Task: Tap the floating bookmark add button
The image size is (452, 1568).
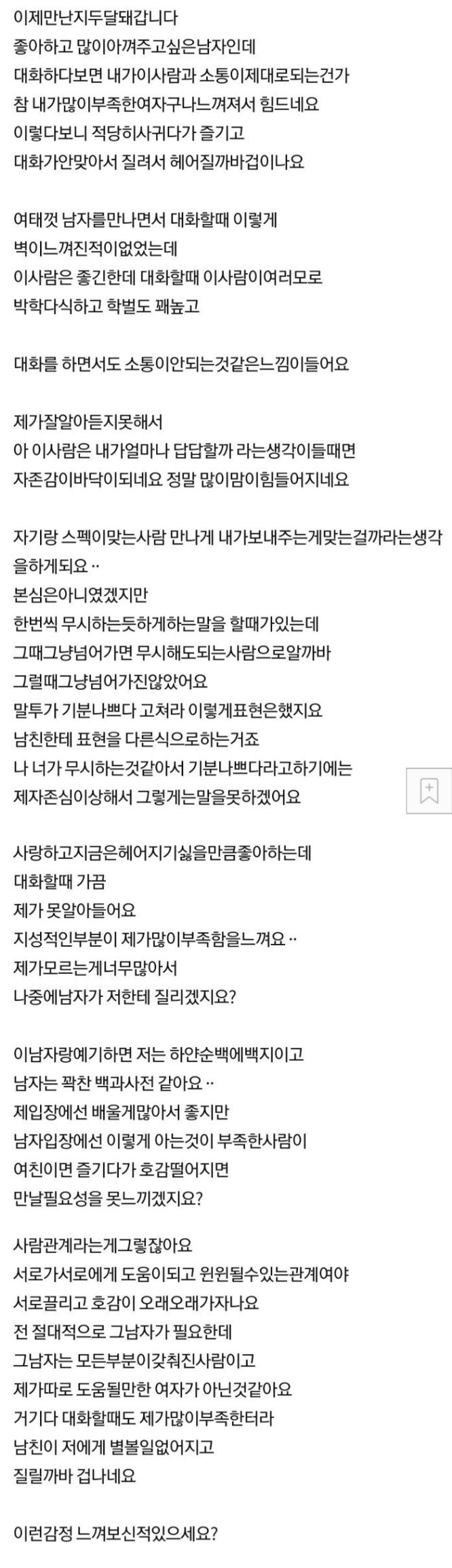Action: click(429, 791)
